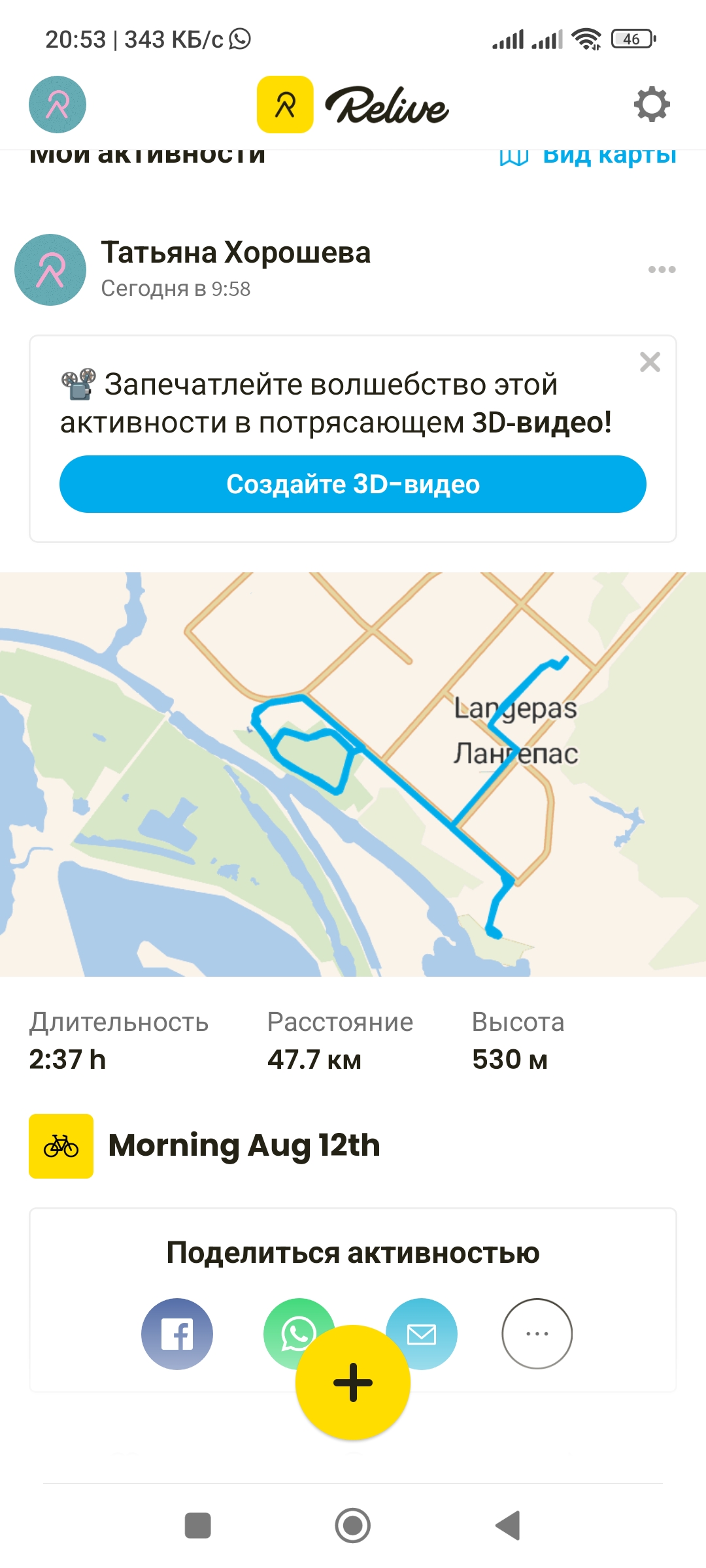706x1568 pixels.
Task: Go to the system home screen
Action: click(353, 1526)
